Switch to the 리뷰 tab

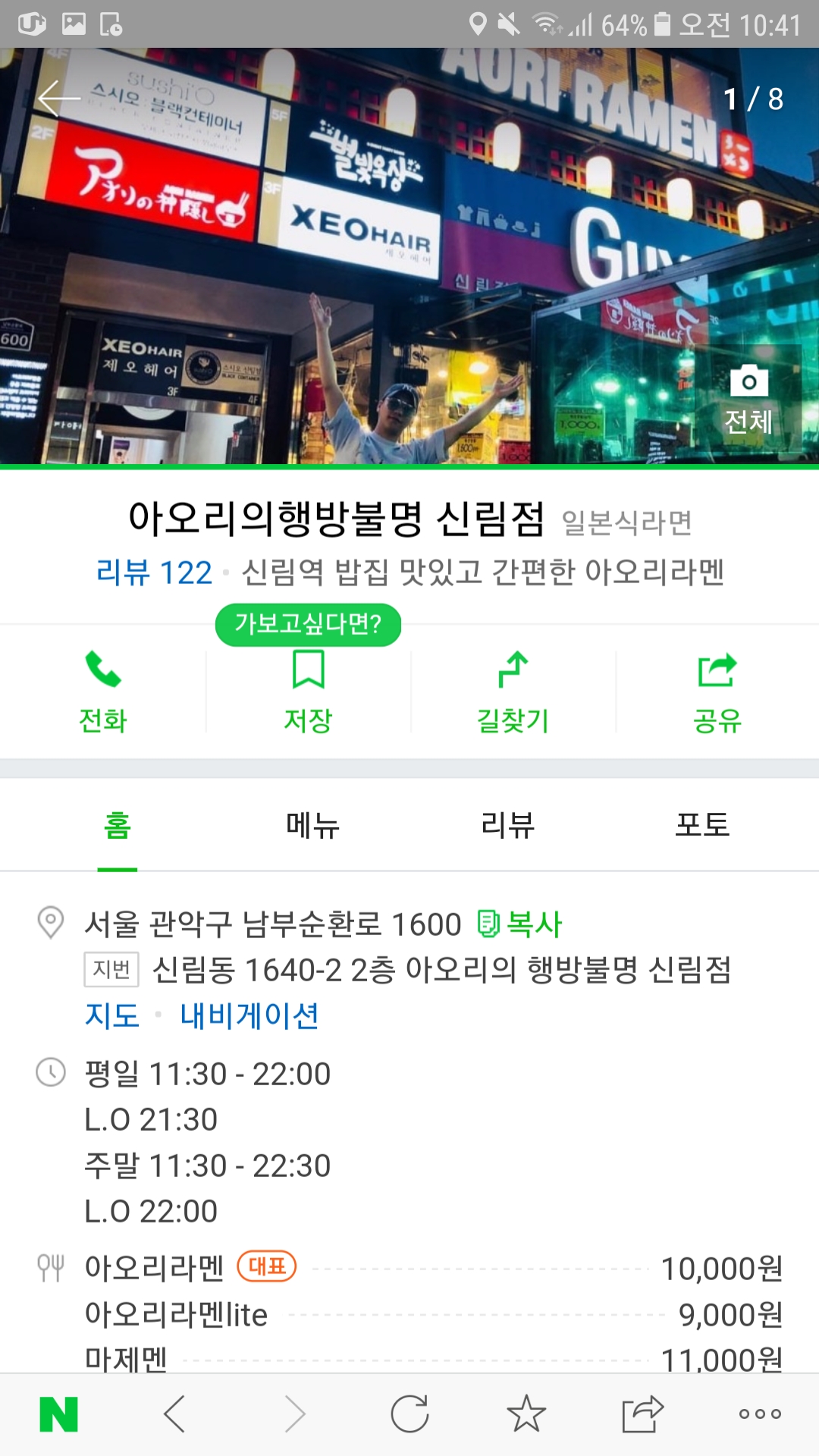507,825
